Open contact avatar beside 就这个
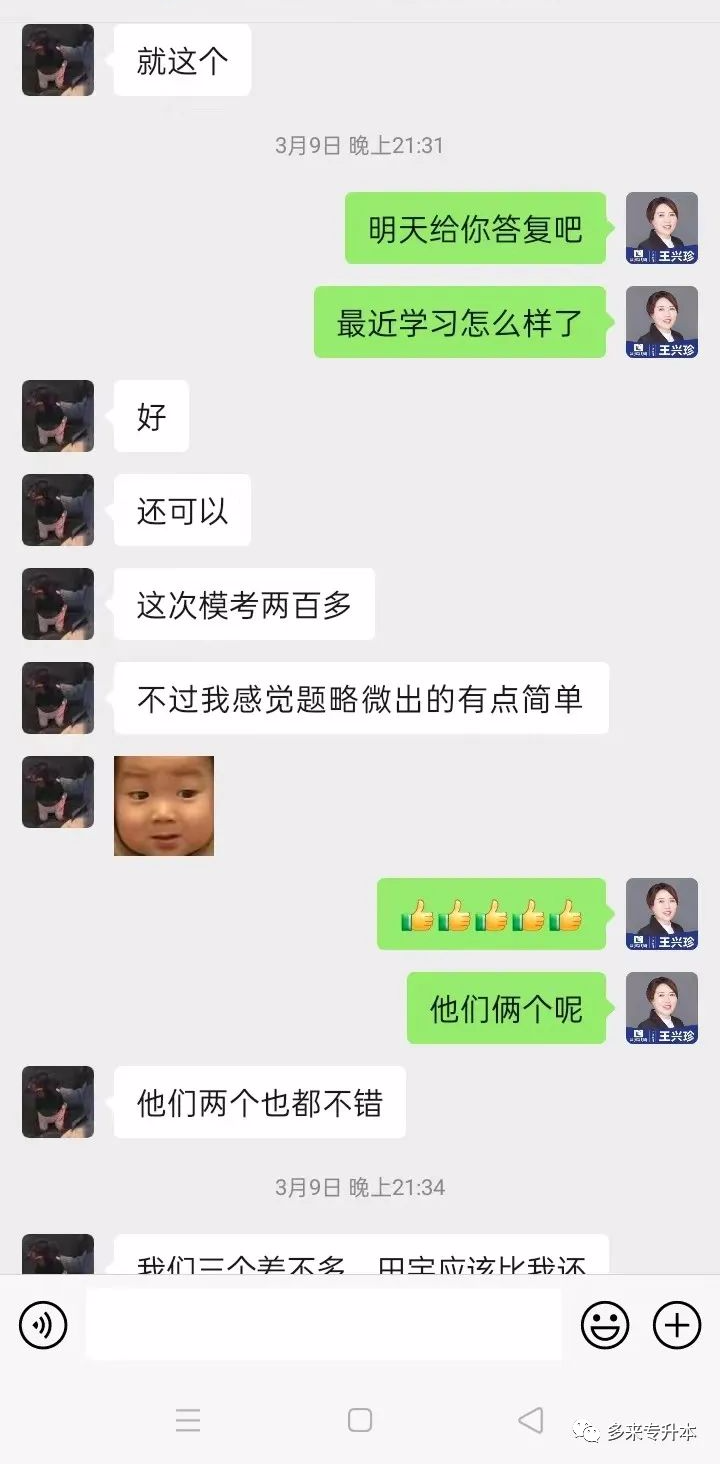Screen dimensions: 720x1464 (58, 60)
